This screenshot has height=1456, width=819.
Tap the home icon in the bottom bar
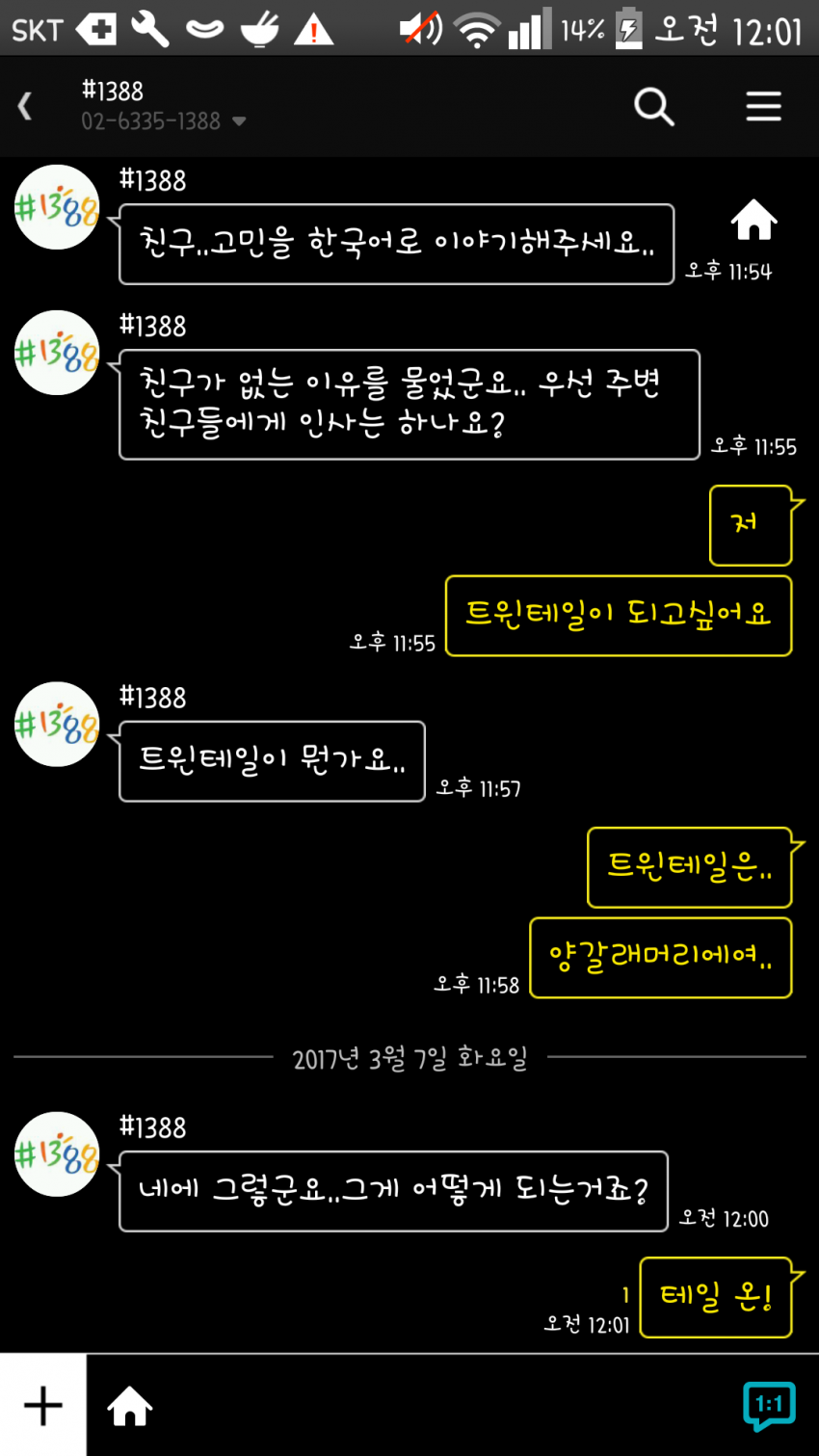coord(128,1405)
